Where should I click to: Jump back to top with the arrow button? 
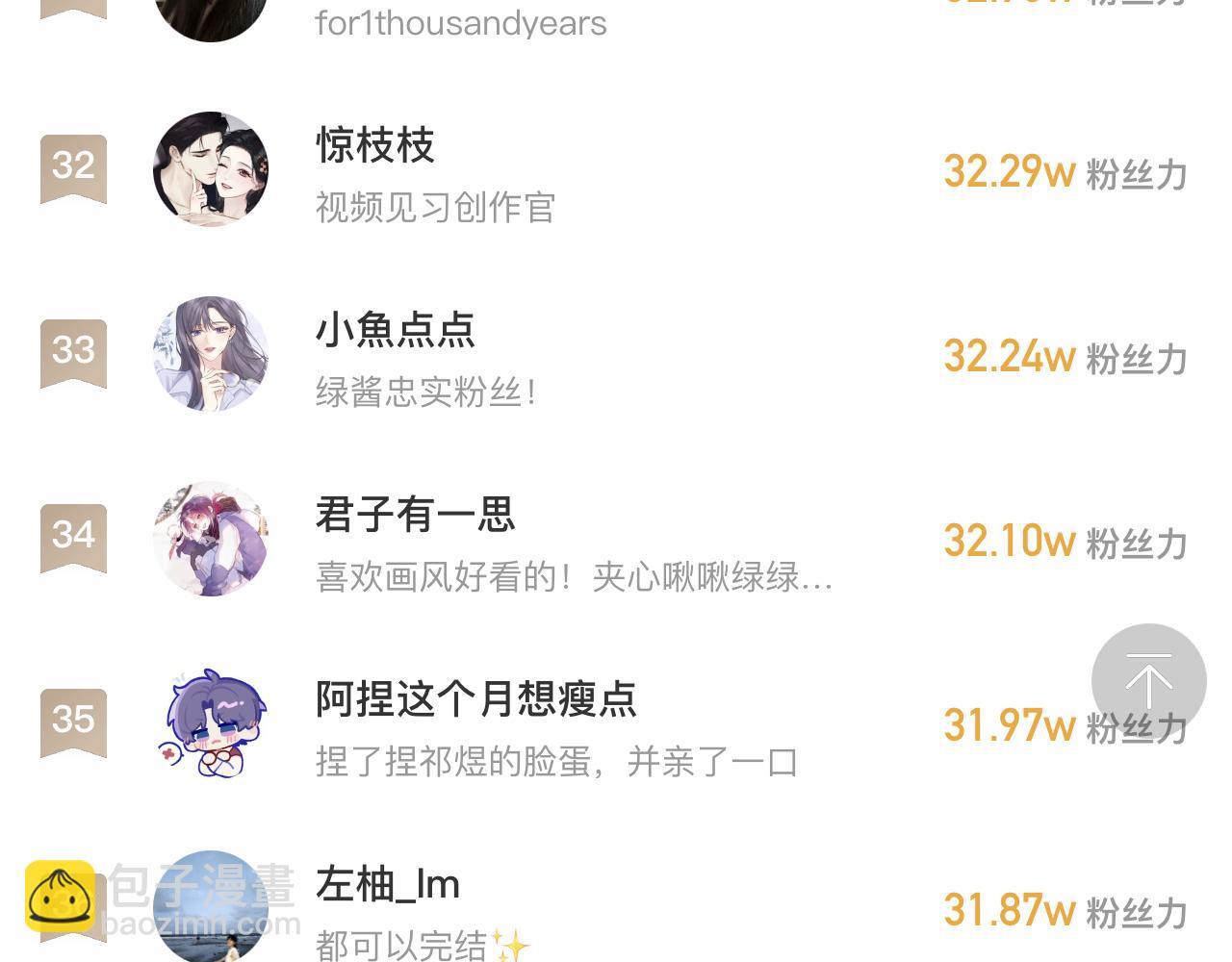(1148, 681)
